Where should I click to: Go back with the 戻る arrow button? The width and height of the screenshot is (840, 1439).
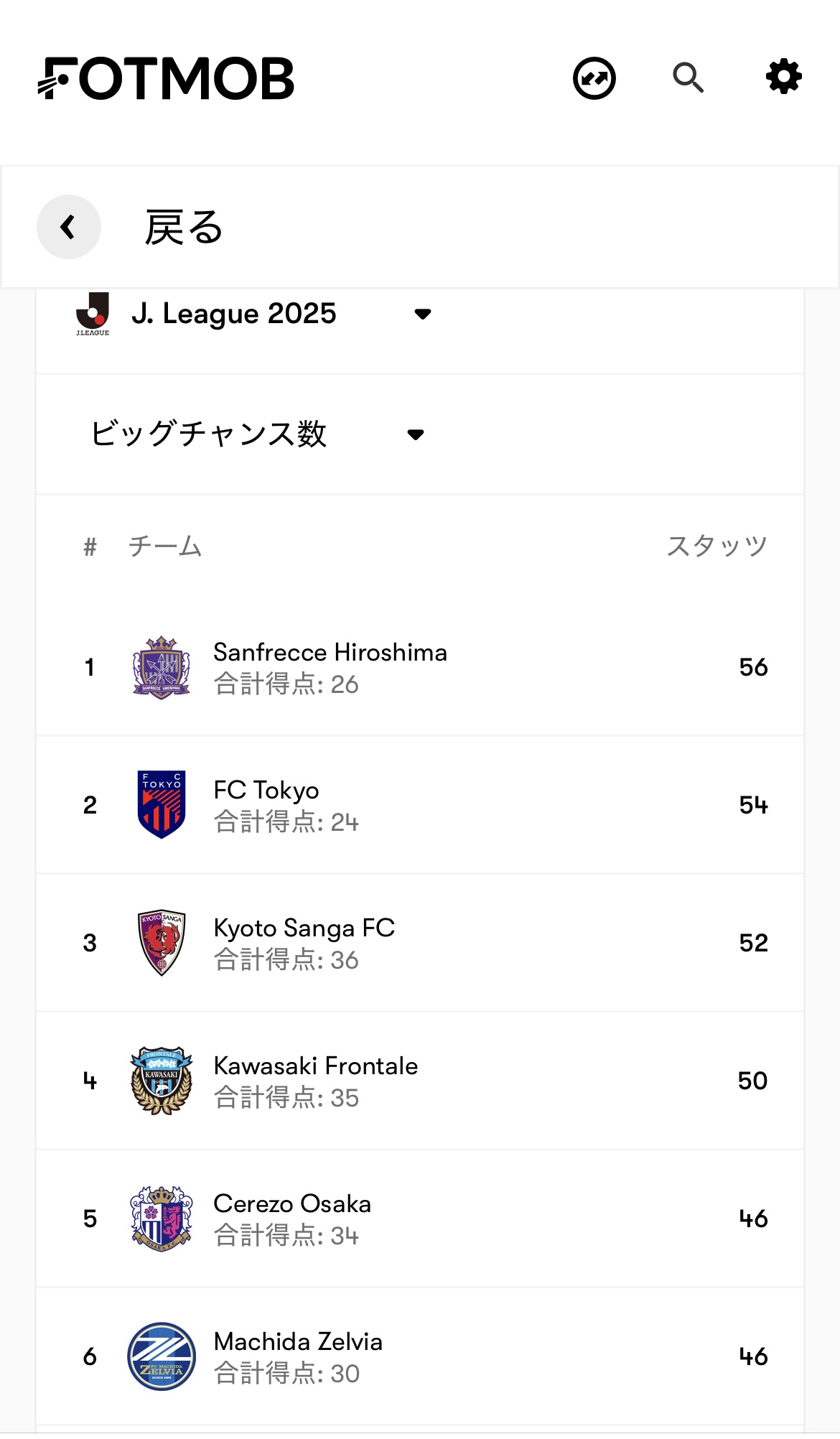(69, 227)
